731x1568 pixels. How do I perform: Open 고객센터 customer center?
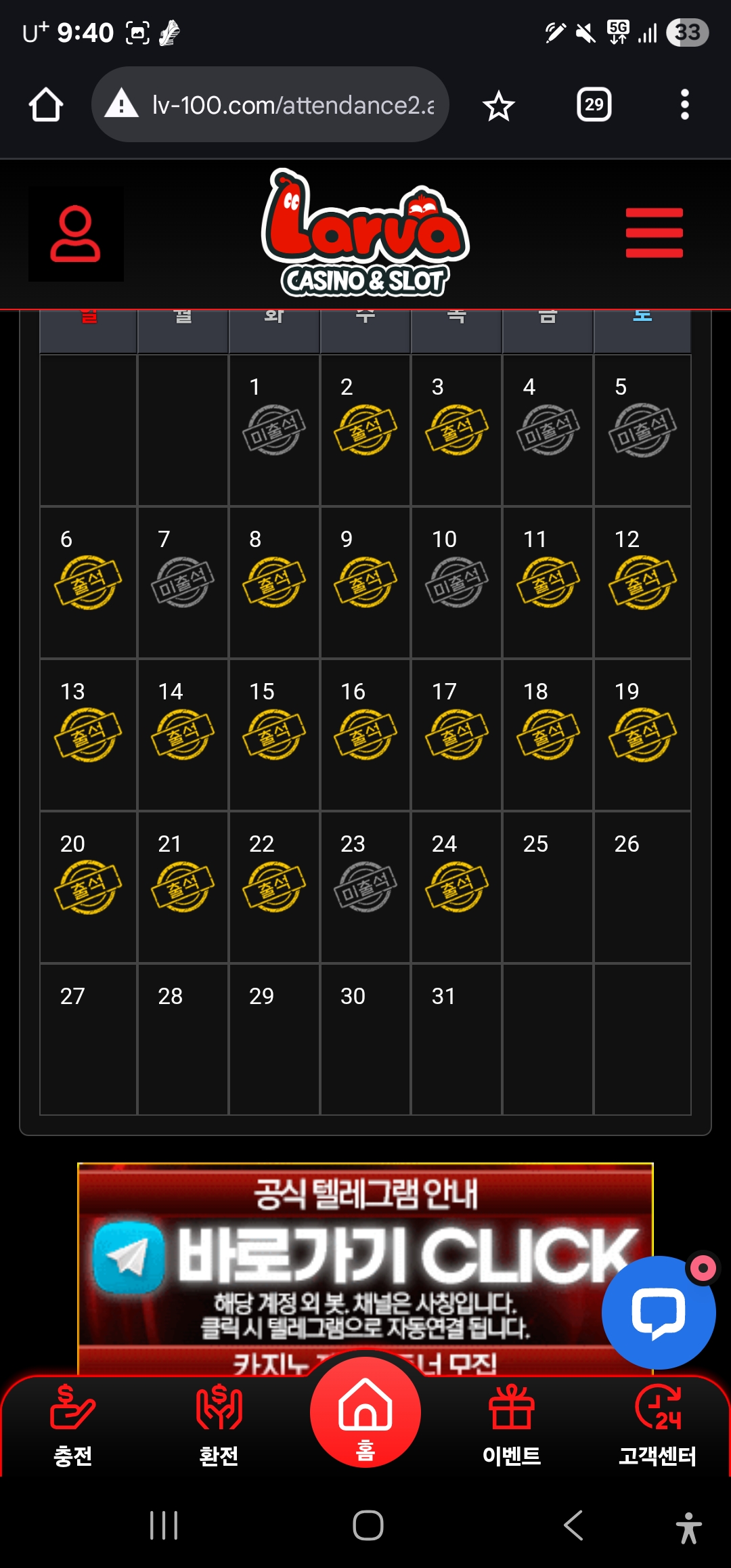click(657, 1424)
